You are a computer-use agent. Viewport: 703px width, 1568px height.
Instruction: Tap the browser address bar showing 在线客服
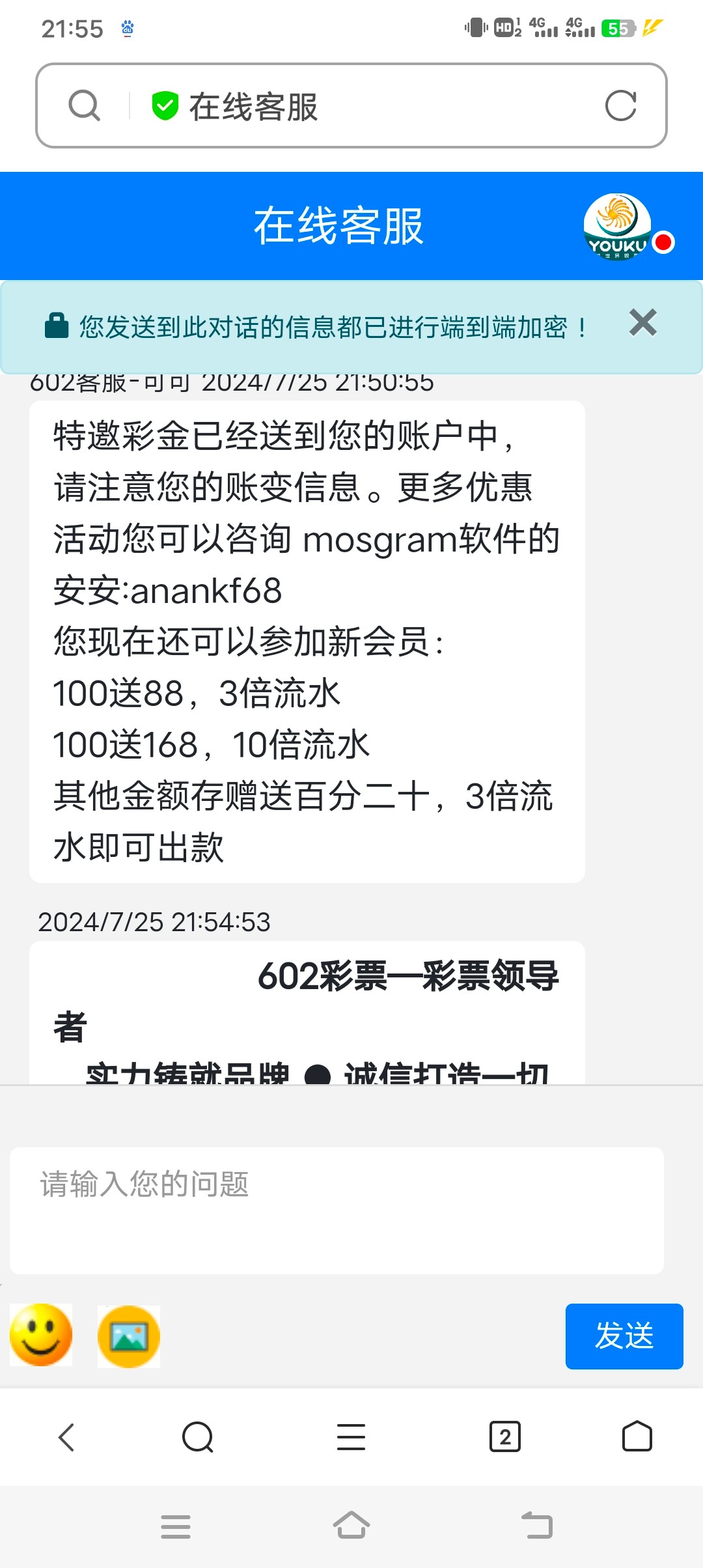351,105
